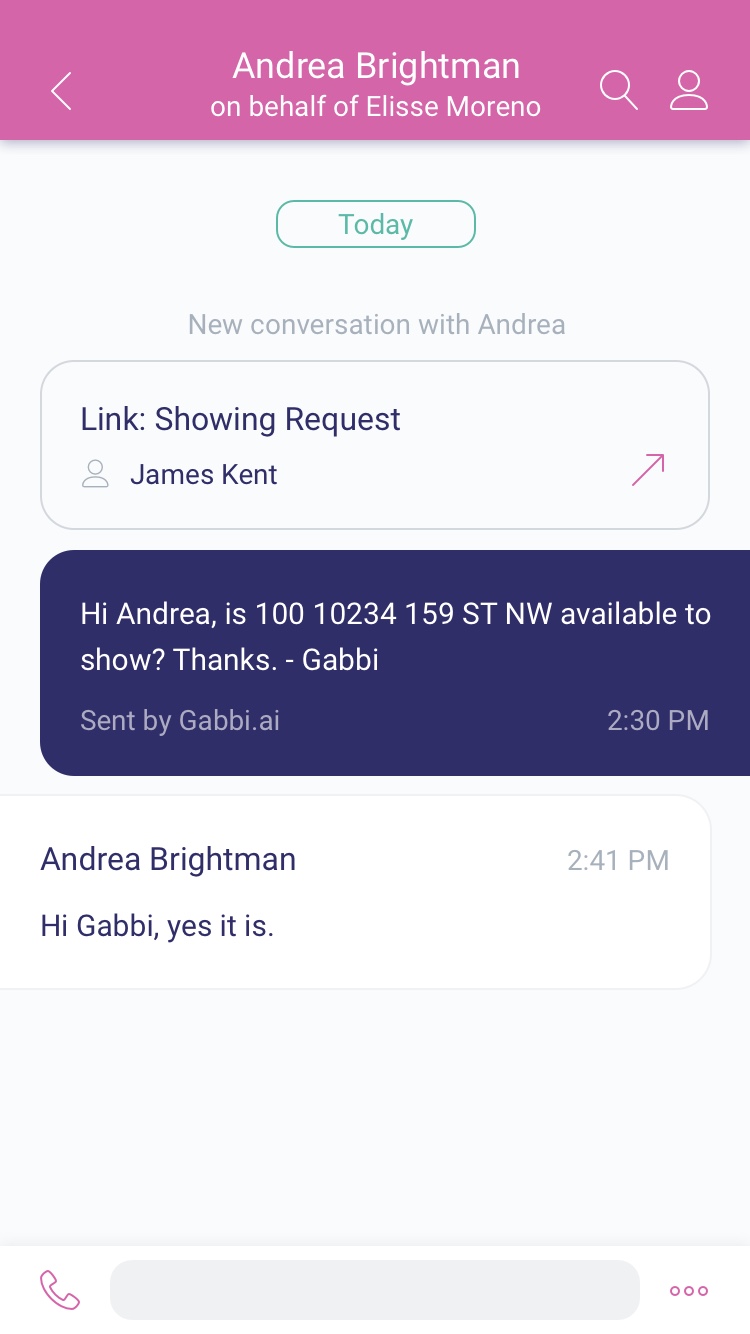This screenshot has height=1334, width=750.
Task: Focus the message input field
Action: pos(375,1290)
